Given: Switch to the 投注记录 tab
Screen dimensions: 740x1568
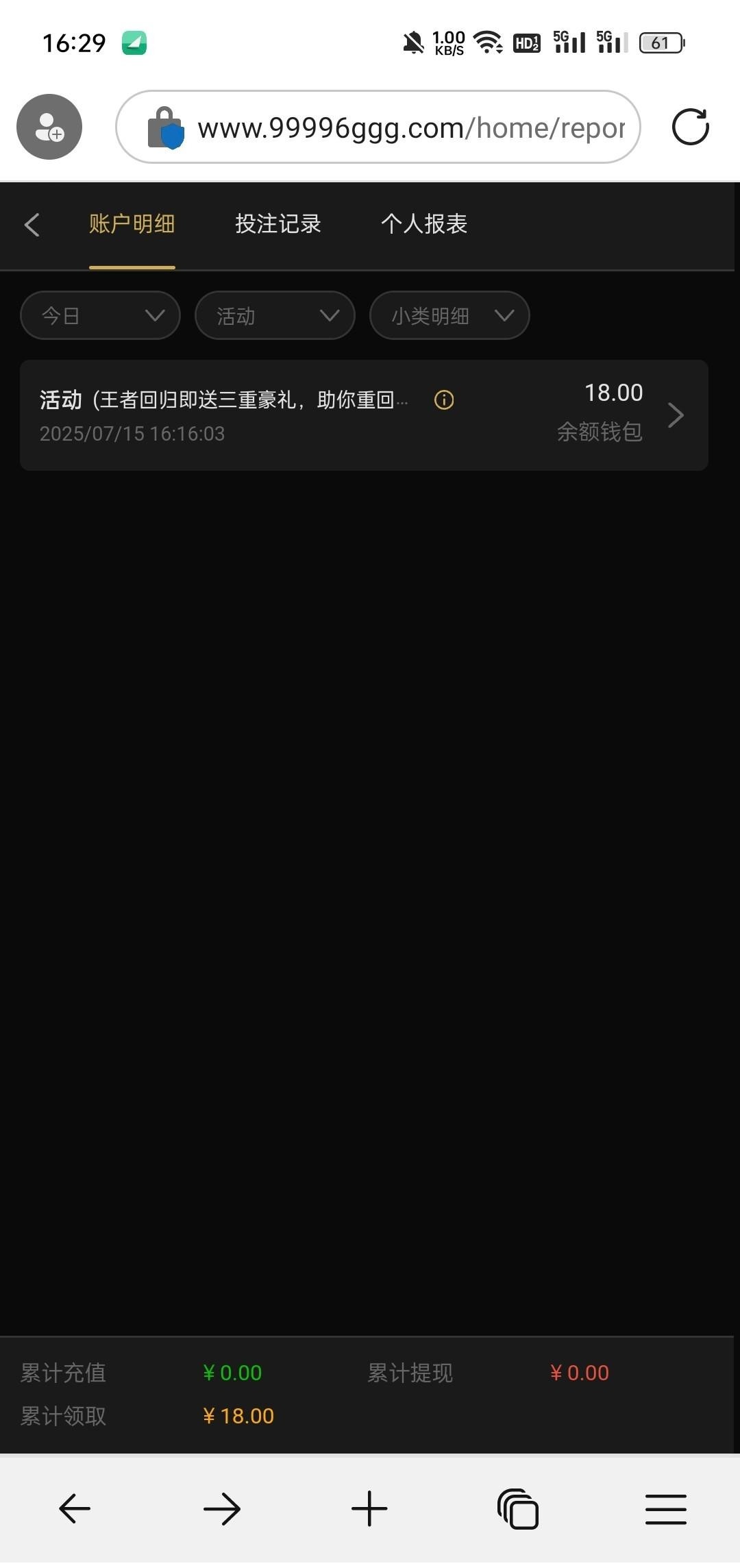Looking at the screenshot, I should (x=277, y=224).
